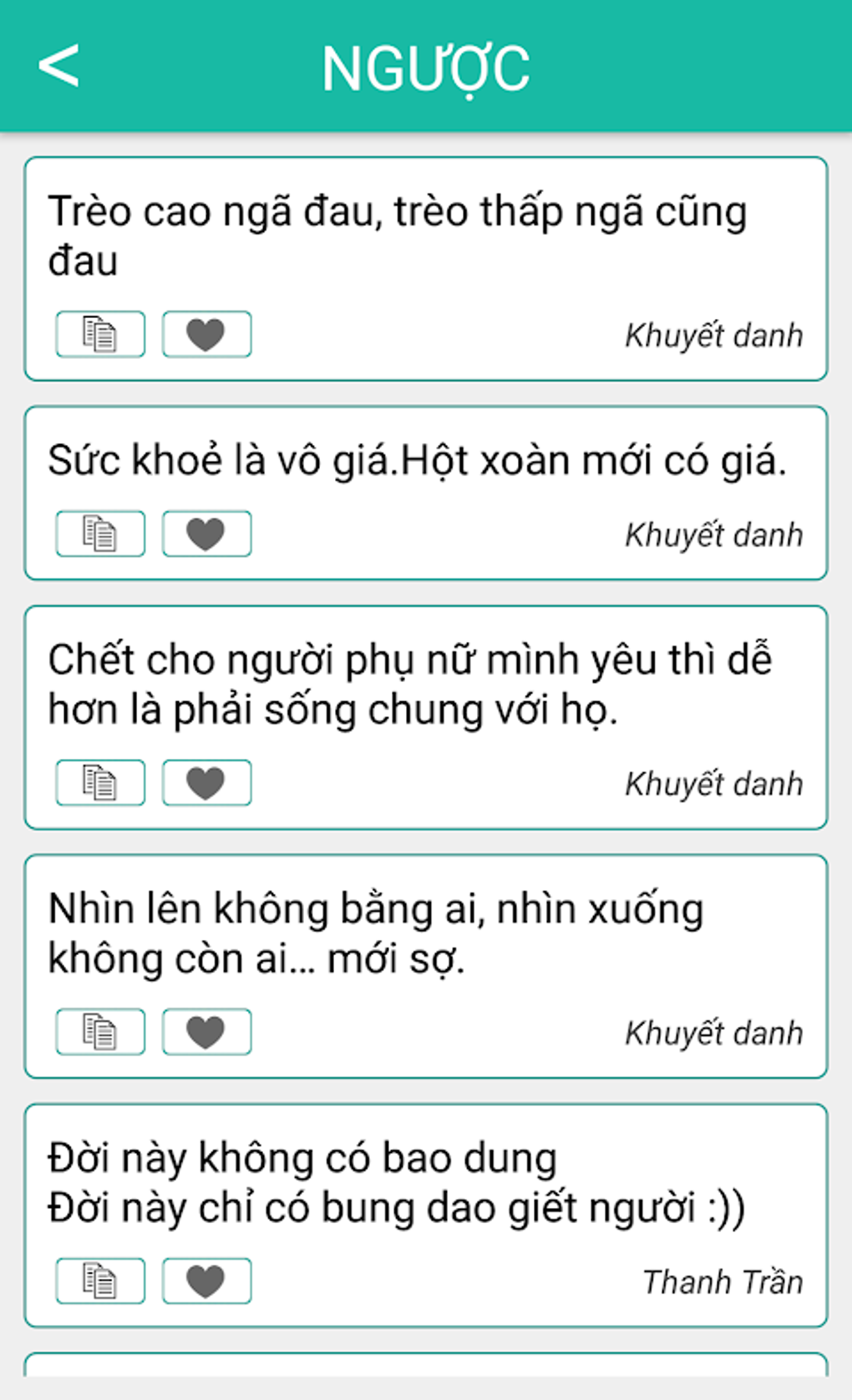Viewport: 852px width, 1400px height.
Task: Like Thanh Trần's quote with the heart
Action: click(x=206, y=1280)
